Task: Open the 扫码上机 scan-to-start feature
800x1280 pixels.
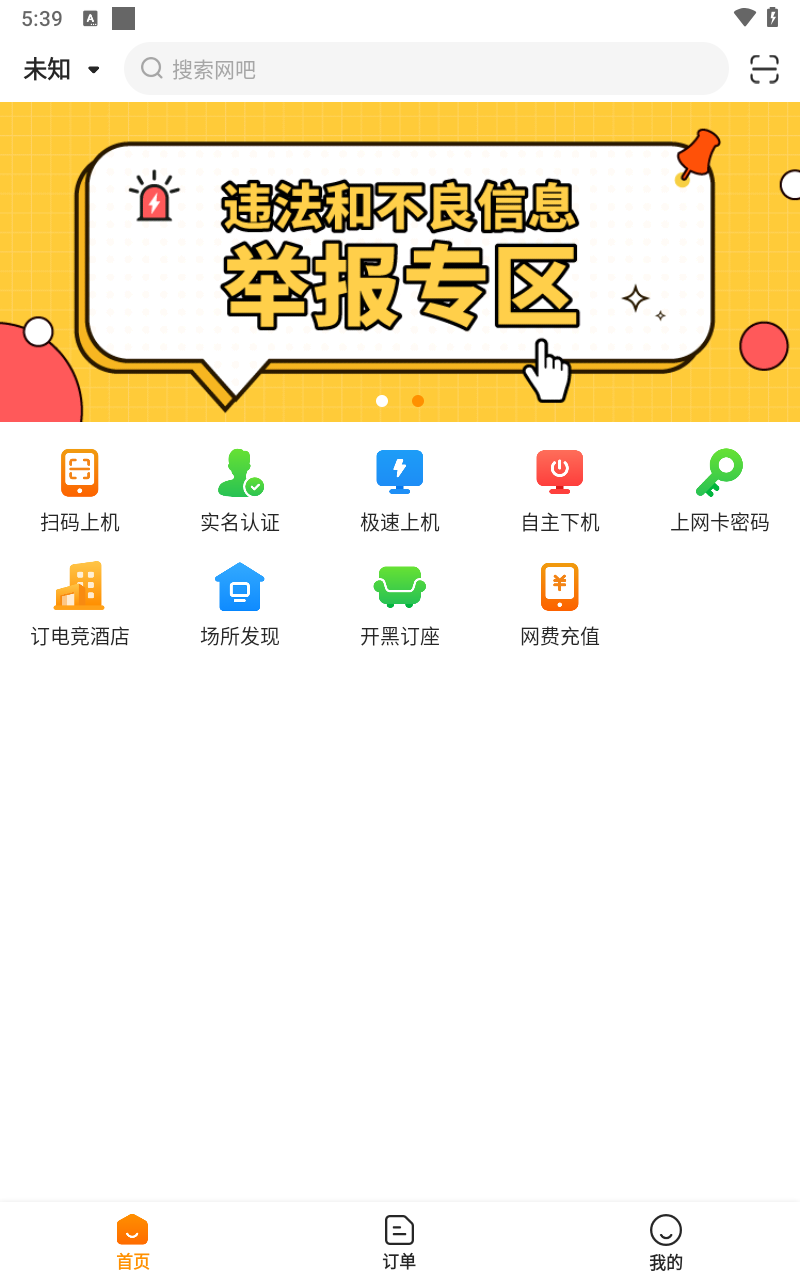Action: [x=79, y=487]
